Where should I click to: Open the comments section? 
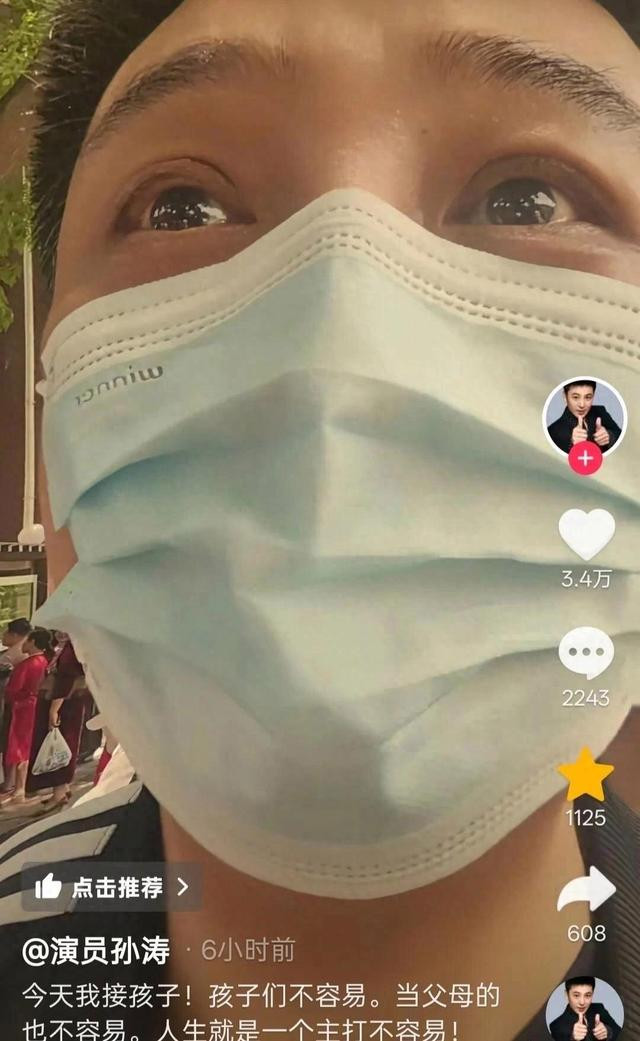pyautogui.click(x=586, y=653)
